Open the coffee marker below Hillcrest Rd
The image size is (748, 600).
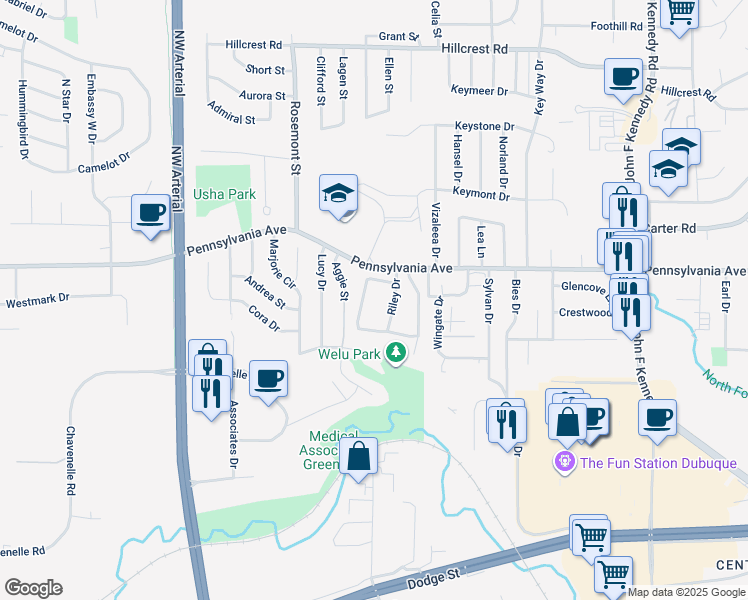coord(623,77)
